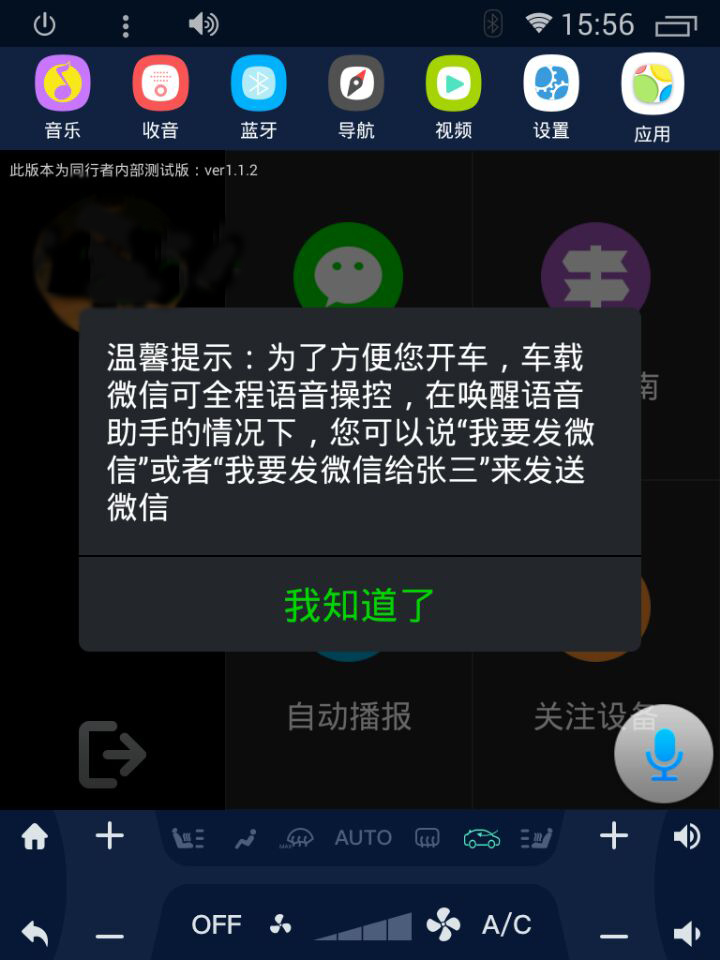Open the 应用 apps list

pyautogui.click(x=652, y=96)
